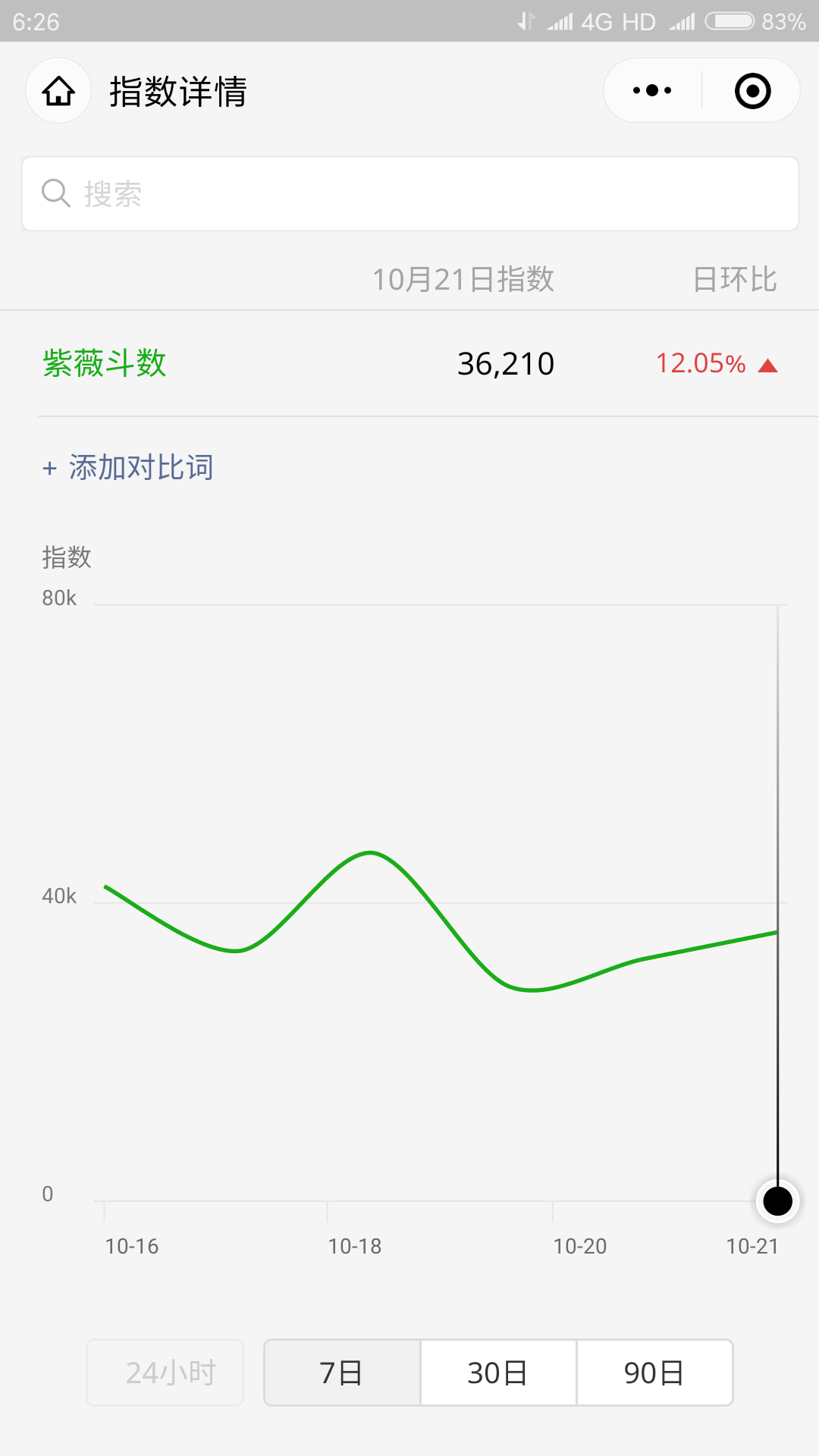This screenshot has width=819, height=1456.
Task: Add a comparison keyword via 添加对比词
Action: [x=128, y=468]
